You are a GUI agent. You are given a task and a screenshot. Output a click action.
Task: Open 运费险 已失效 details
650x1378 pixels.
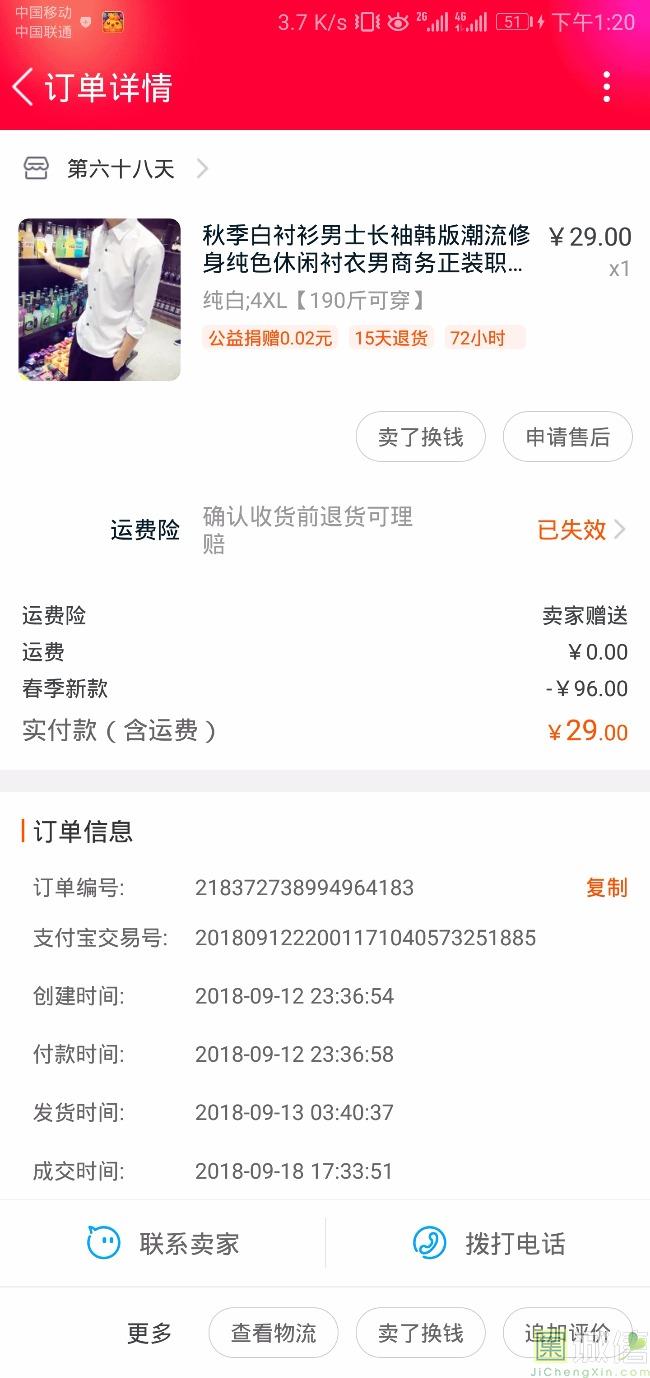tap(580, 530)
